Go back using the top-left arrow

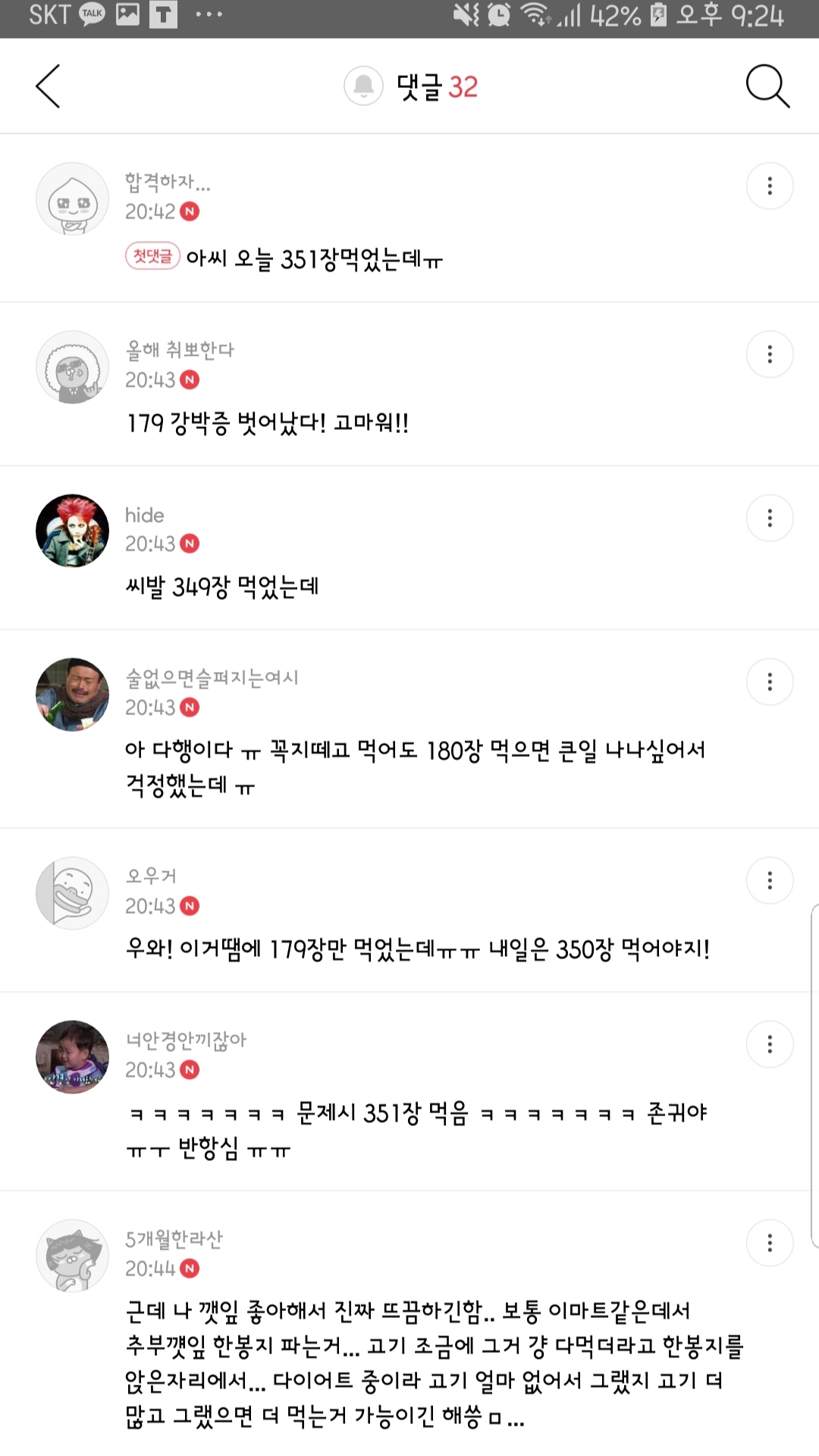48,86
